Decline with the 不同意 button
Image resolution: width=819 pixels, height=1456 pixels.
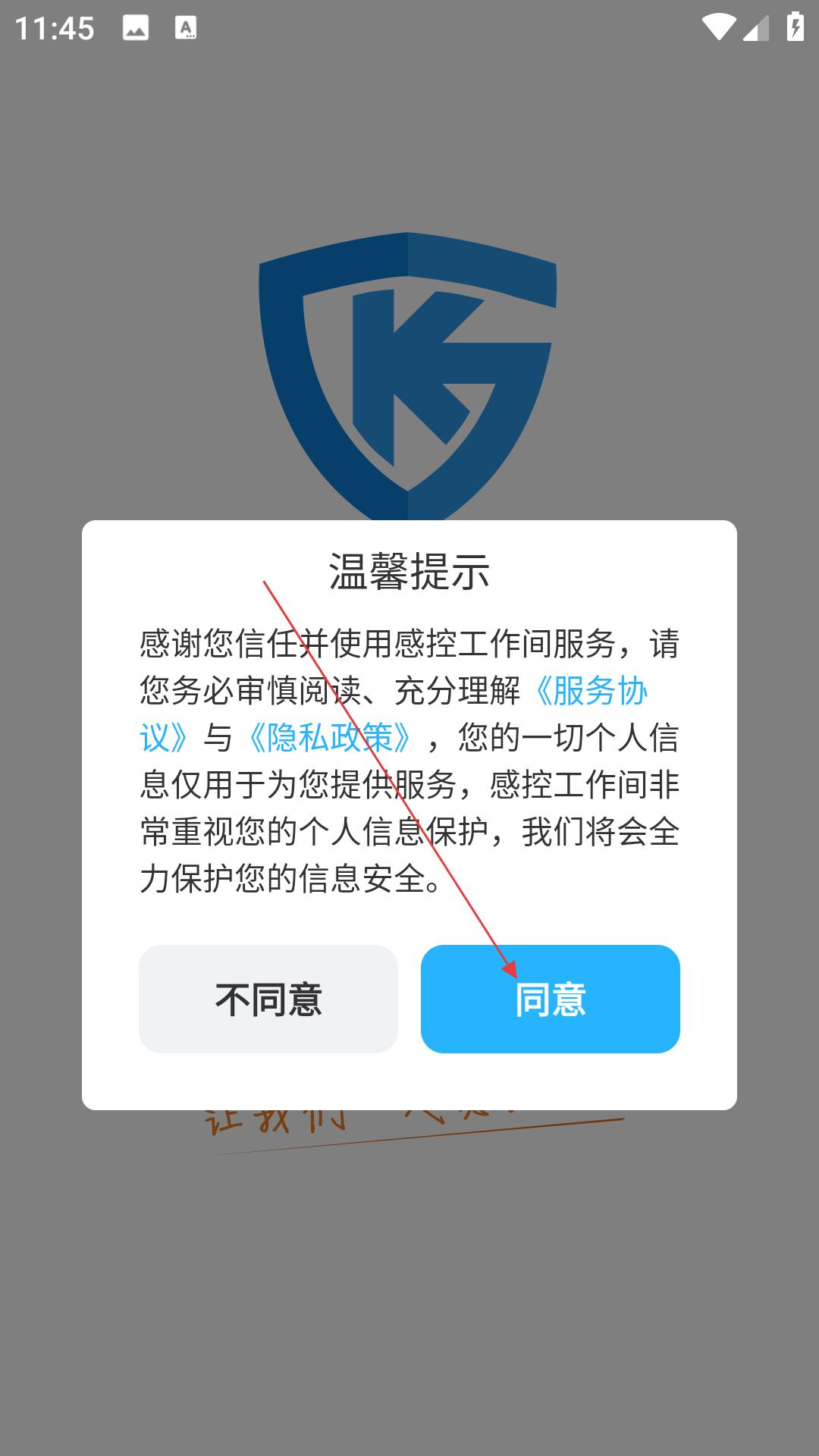coord(268,999)
